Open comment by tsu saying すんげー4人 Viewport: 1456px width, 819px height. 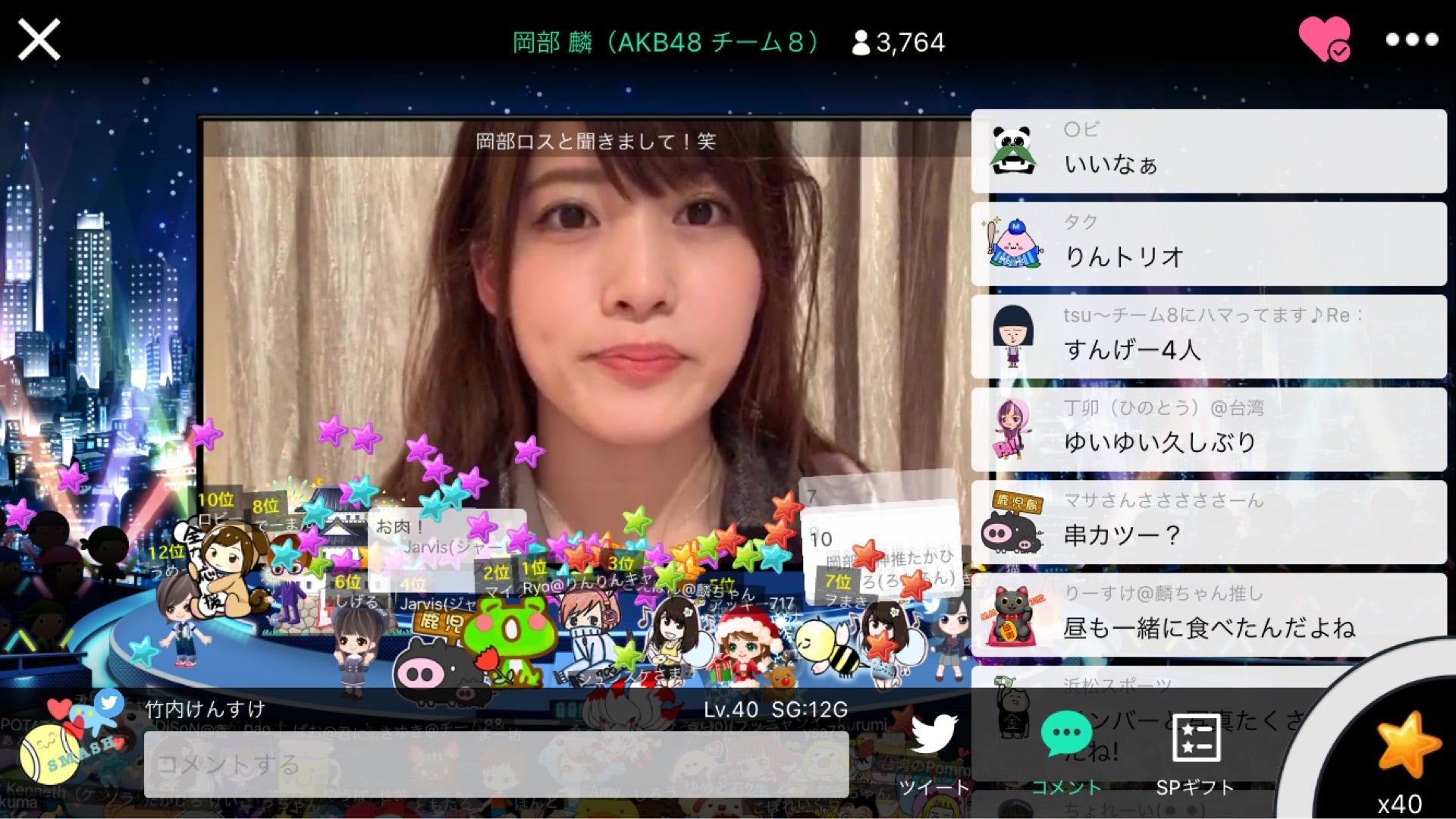coord(1209,336)
